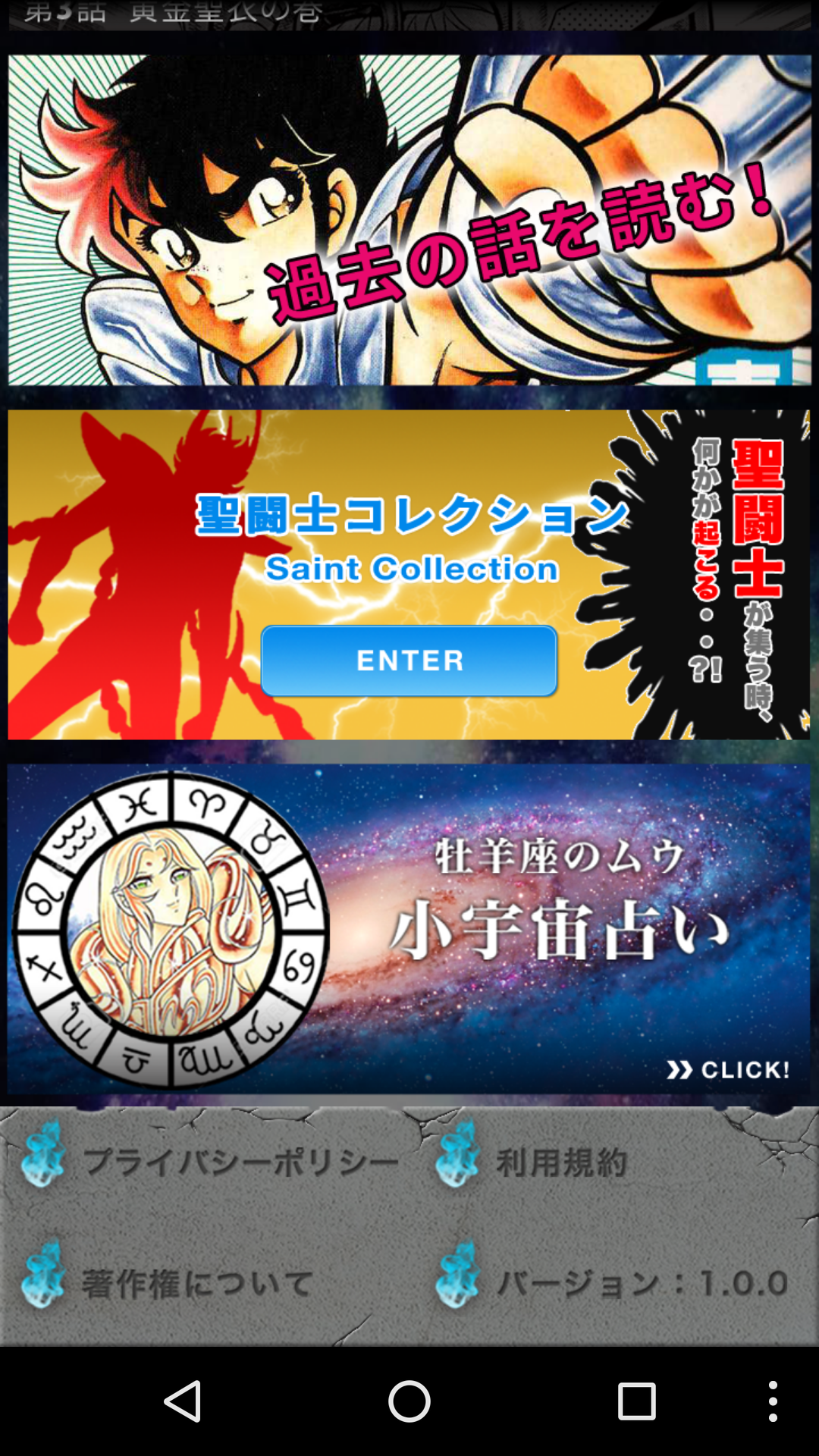The height and width of the screenshot is (1456, 819).
Task: Tap ENTER on Saint Collection banner
Action: [x=409, y=661]
